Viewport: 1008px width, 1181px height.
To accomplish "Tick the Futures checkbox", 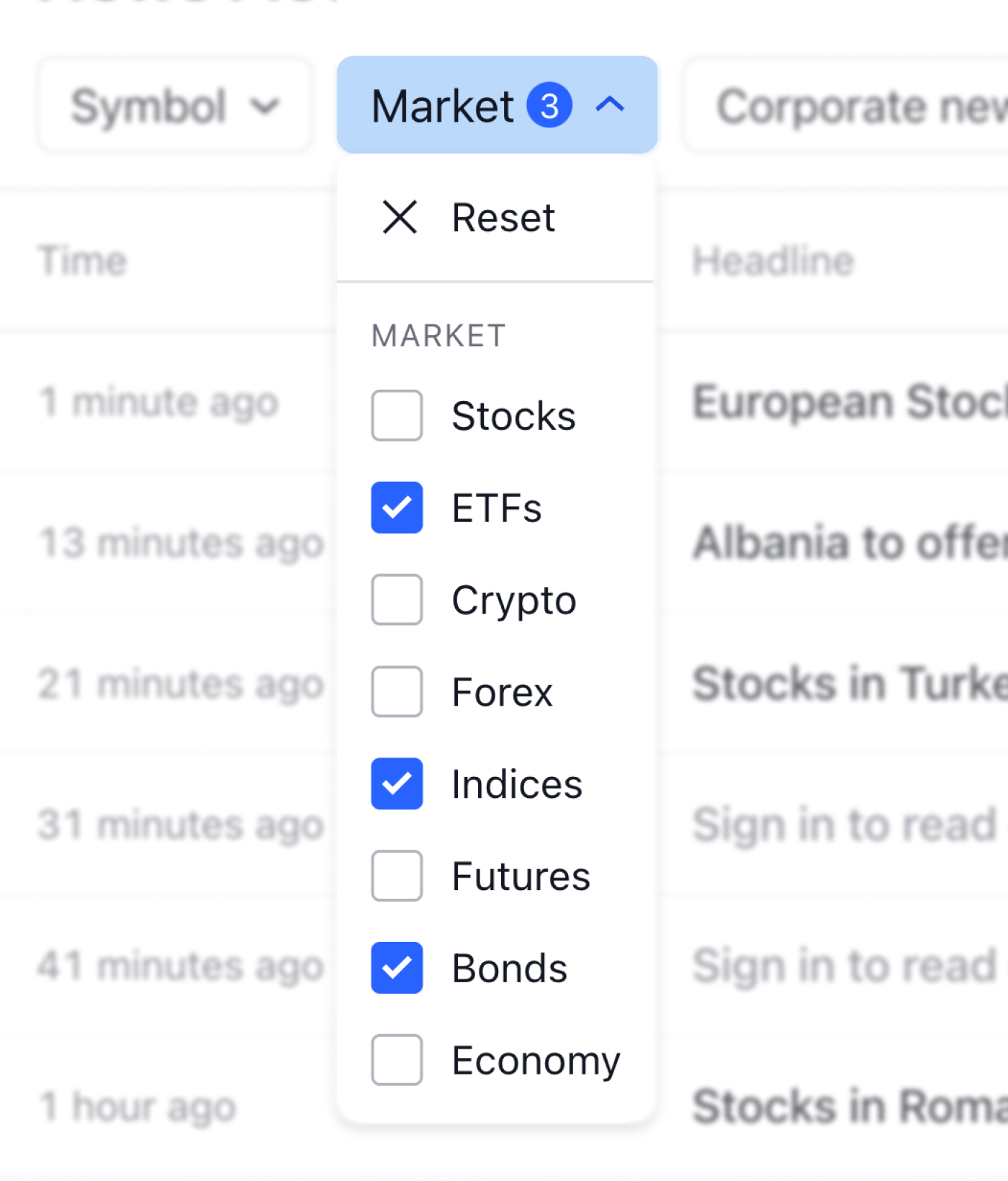I will (397, 876).
